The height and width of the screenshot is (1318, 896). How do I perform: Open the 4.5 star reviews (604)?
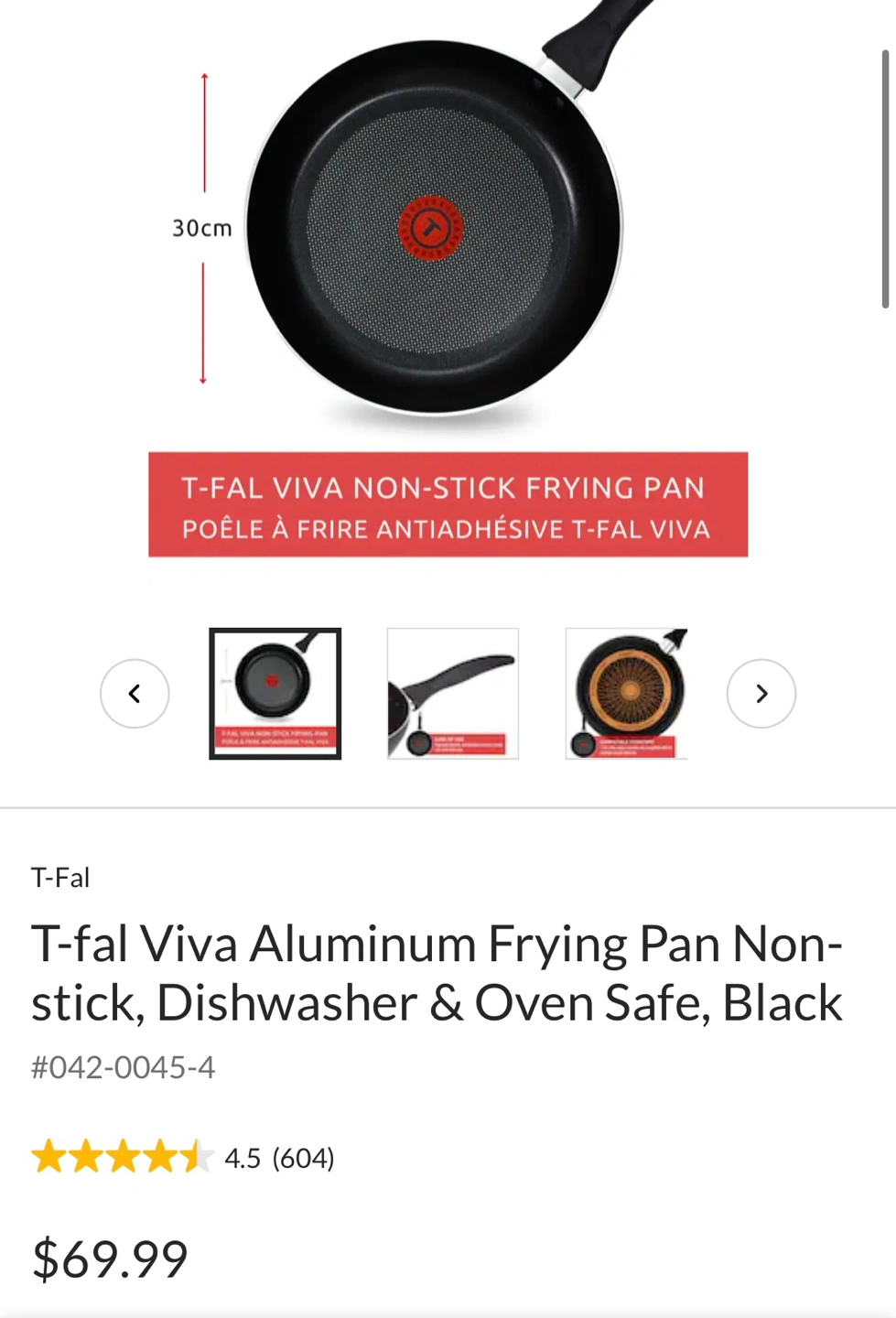[x=183, y=1158]
